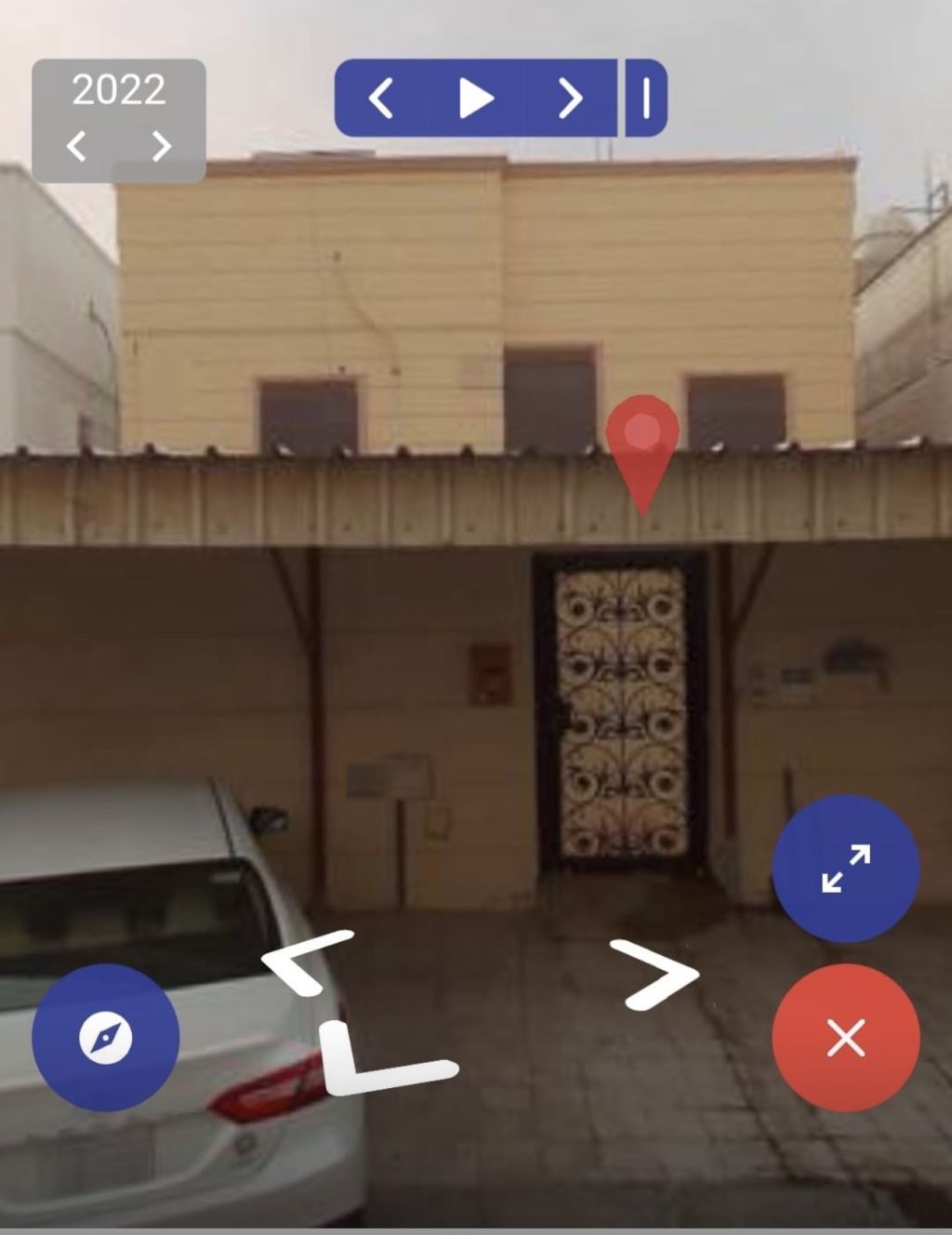This screenshot has height=1235, width=952.
Task: Expand the view to full screen
Action: pyautogui.click(x=845, y=869)
